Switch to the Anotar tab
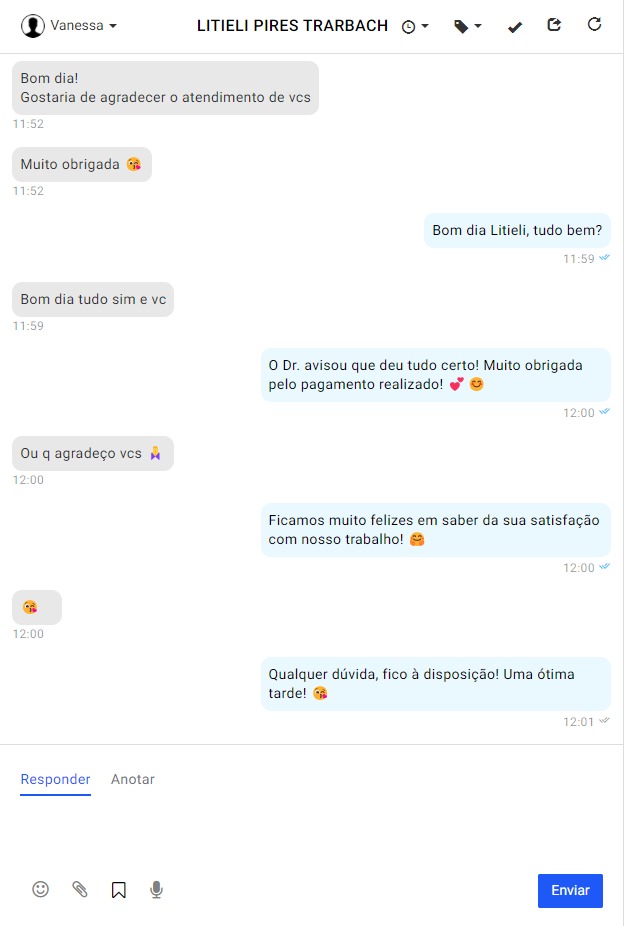Screen dimensions: 624x926 point(133,780)
